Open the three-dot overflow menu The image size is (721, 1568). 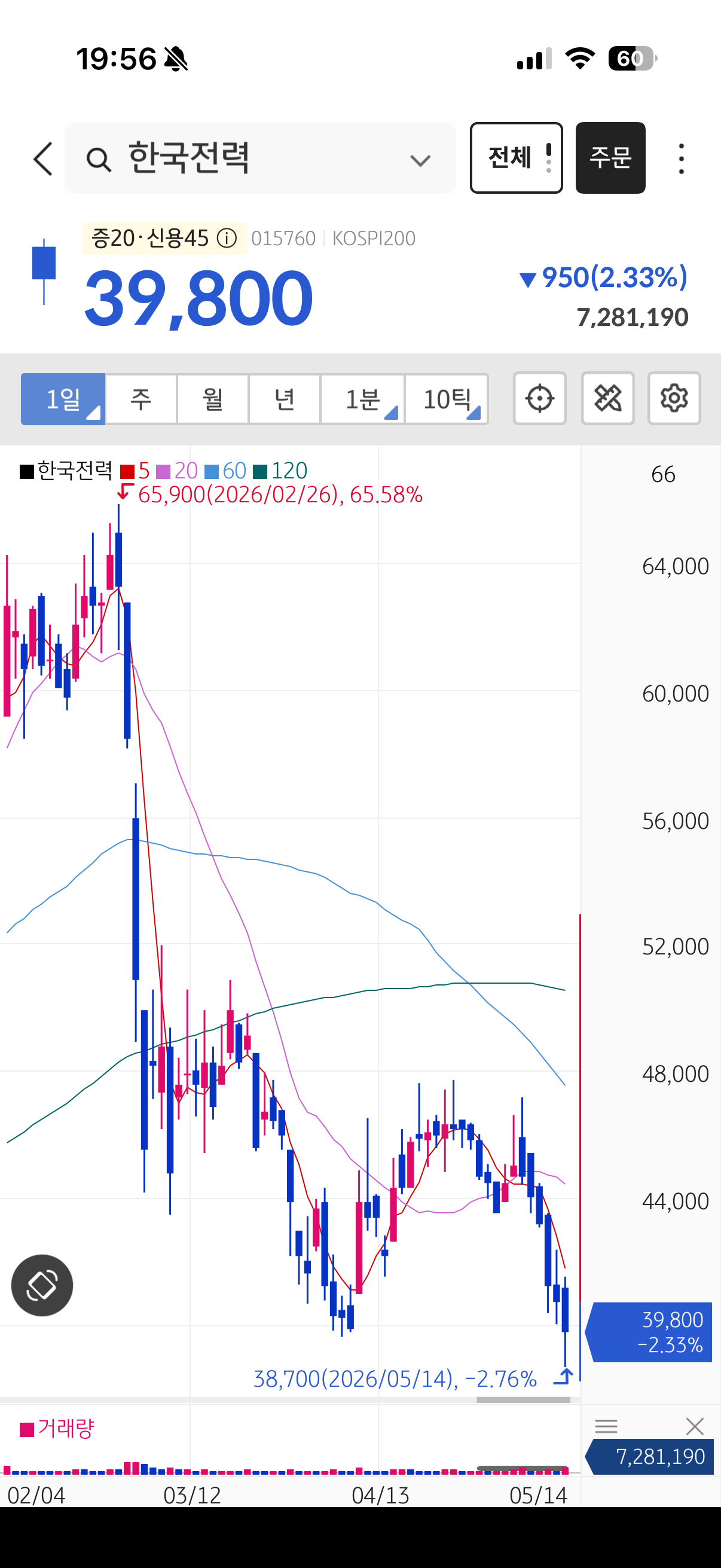click(x=682, y=158)
